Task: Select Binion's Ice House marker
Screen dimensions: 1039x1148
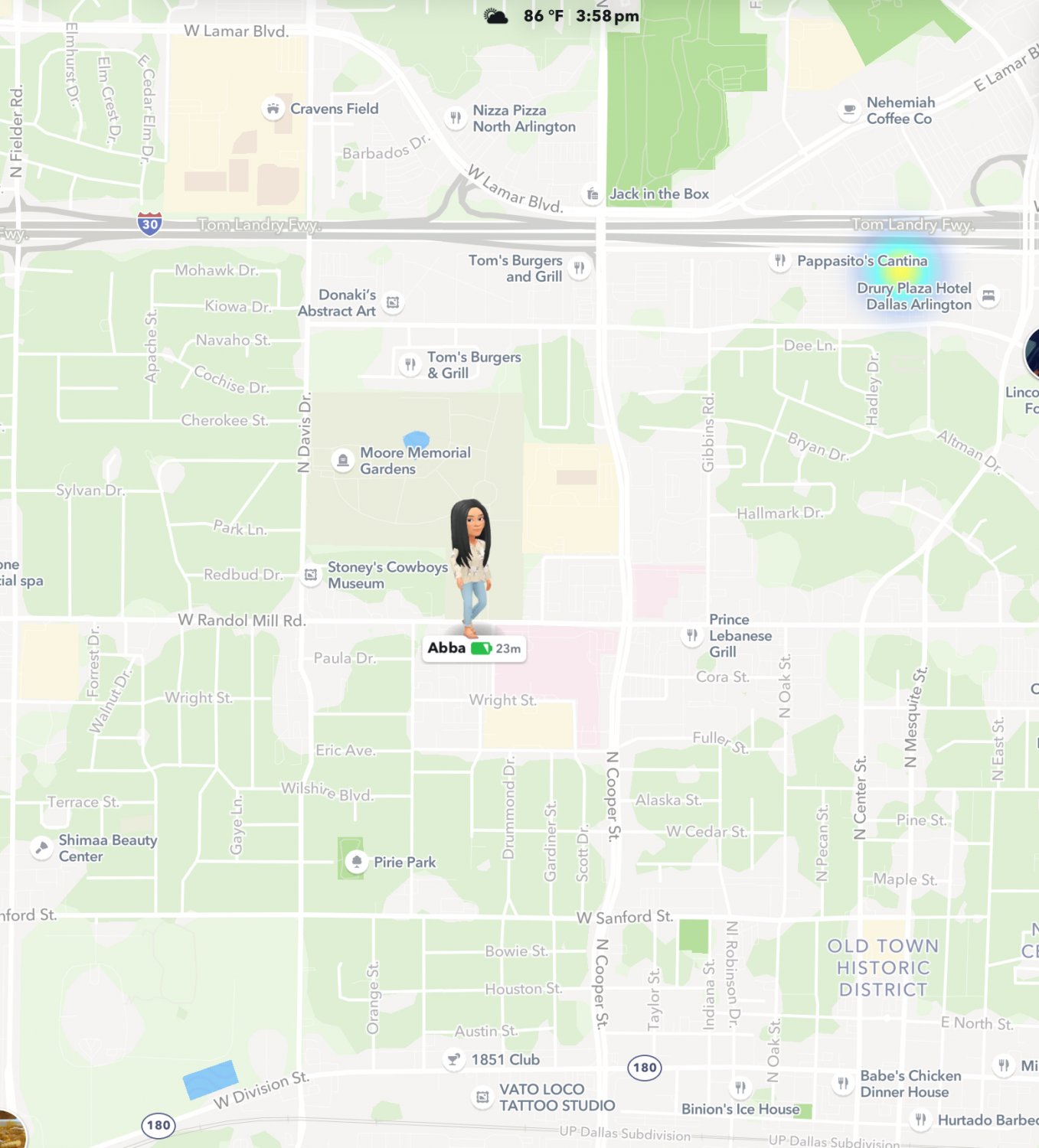Action: click(x=740, y=1088)
